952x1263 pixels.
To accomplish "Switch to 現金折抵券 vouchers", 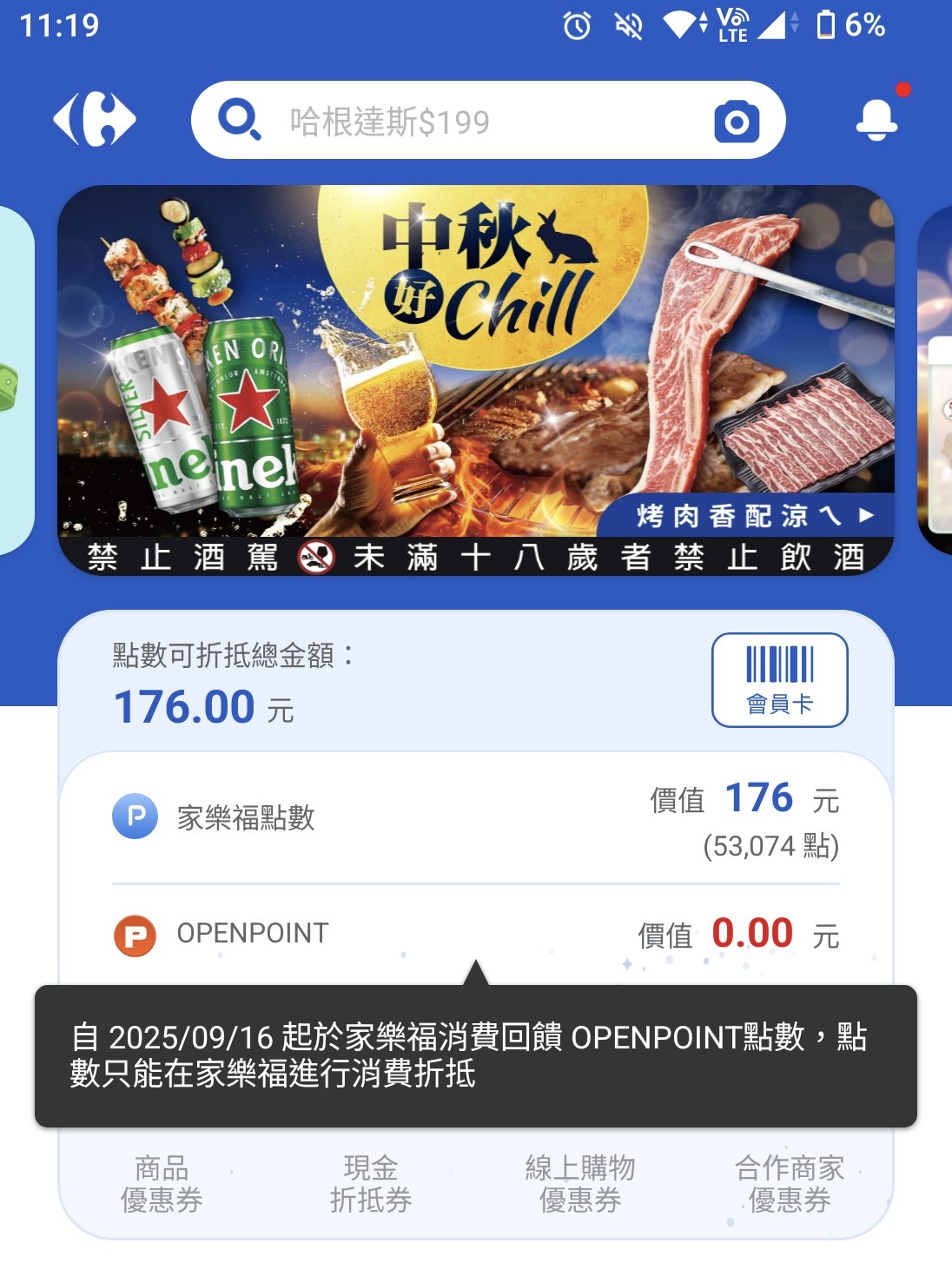I will (371, 1183).
